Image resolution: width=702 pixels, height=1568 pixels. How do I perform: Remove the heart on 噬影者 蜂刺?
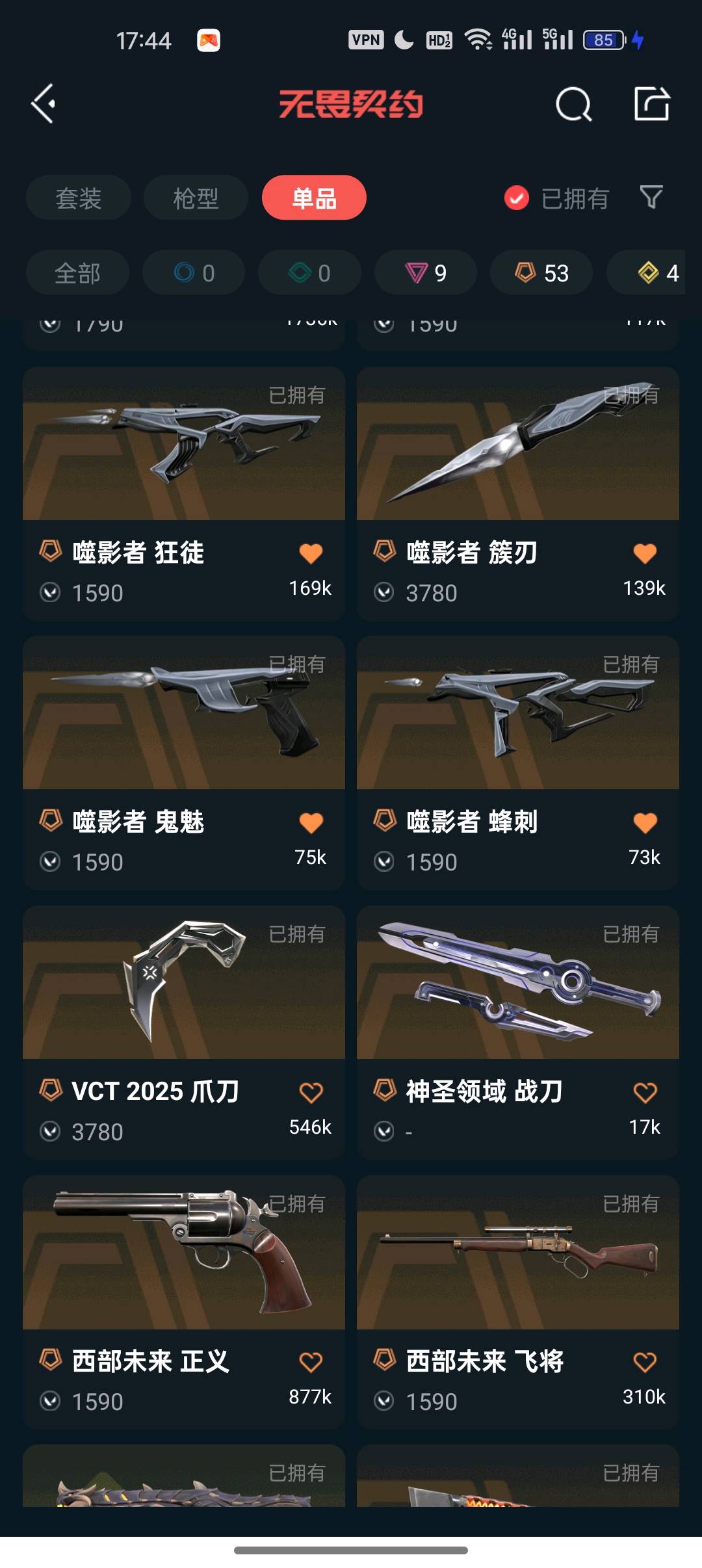click(645, 822)
